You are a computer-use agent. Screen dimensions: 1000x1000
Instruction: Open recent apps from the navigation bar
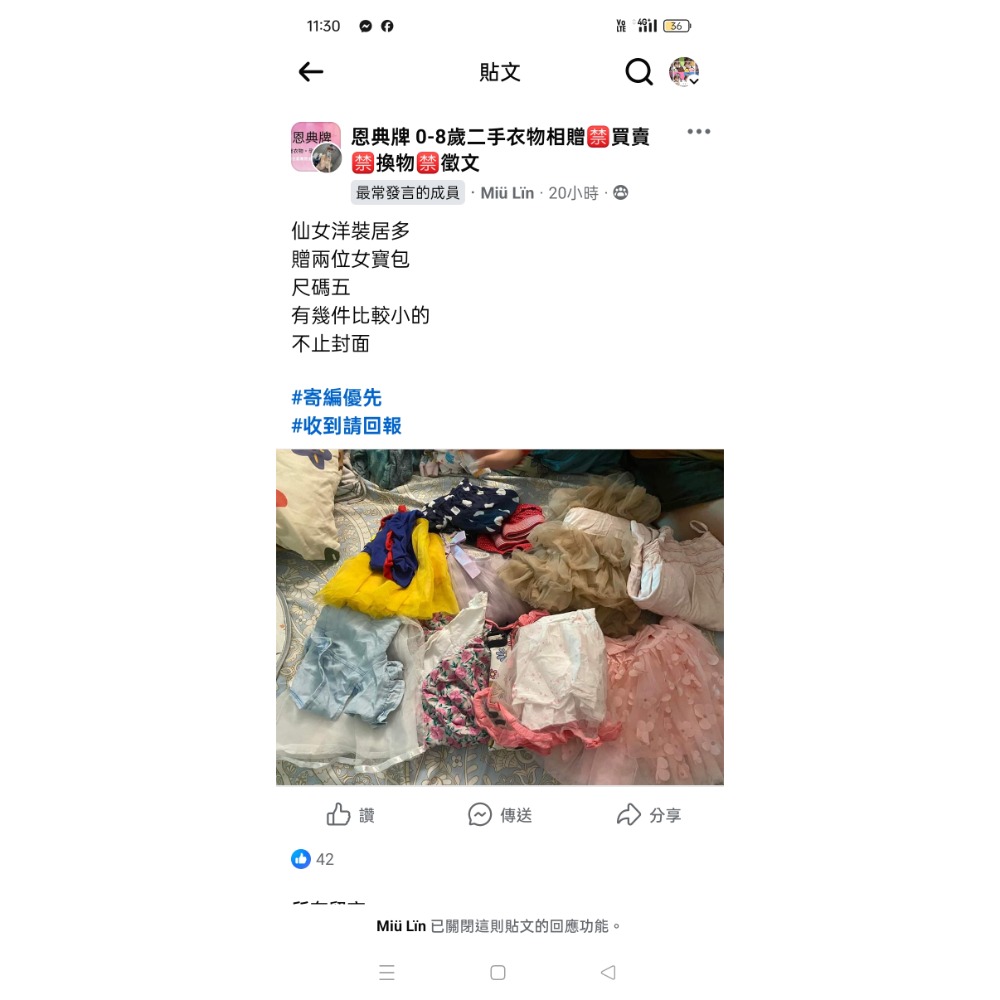(x=387, y=972)
